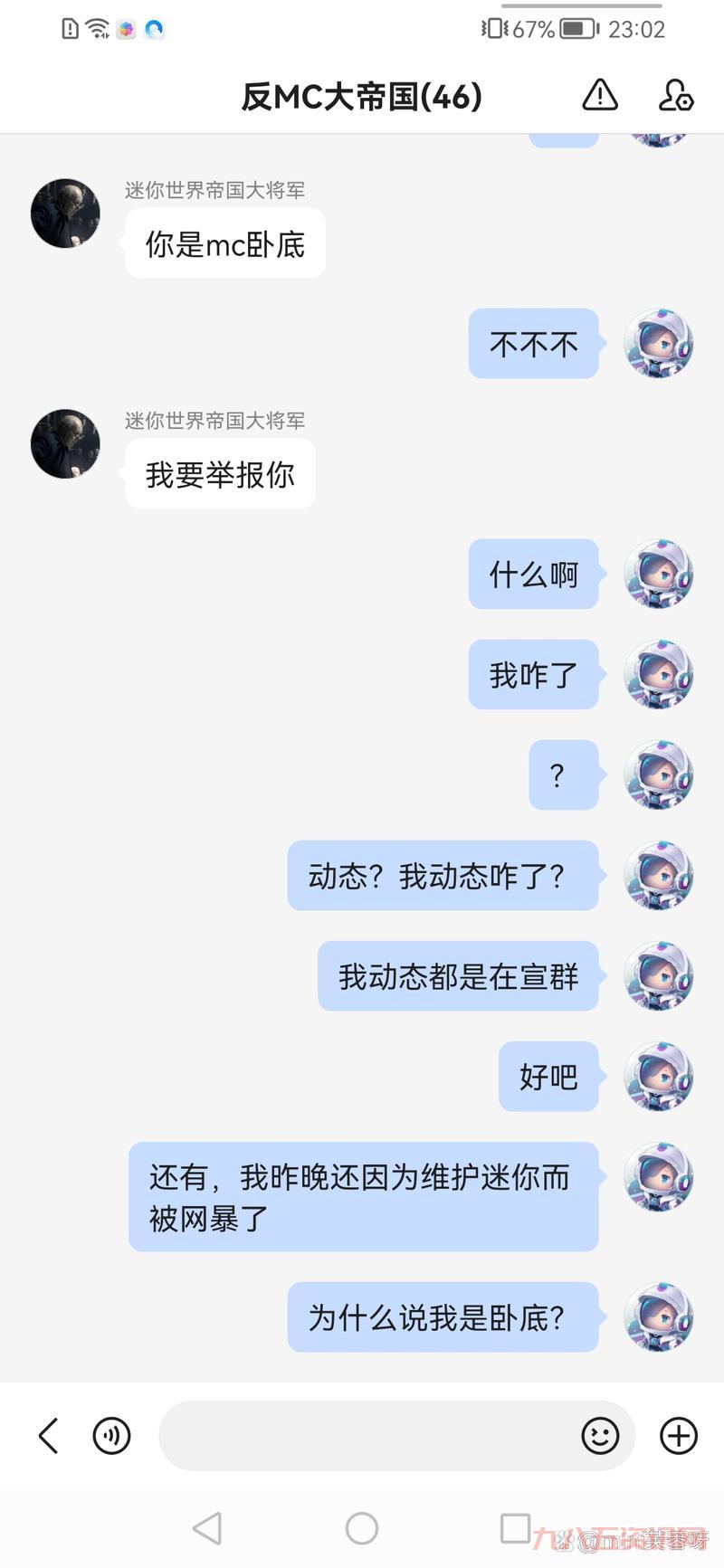Tap the group title 反MC大帝国(46)
This screenshot has height=1568, width=724.
pos(361,93)
